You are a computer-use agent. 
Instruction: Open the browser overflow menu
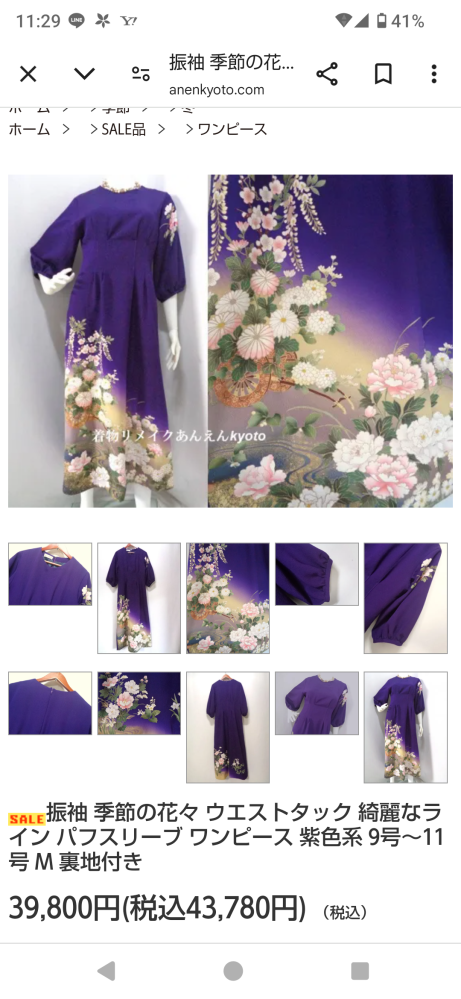click(434, 75)
